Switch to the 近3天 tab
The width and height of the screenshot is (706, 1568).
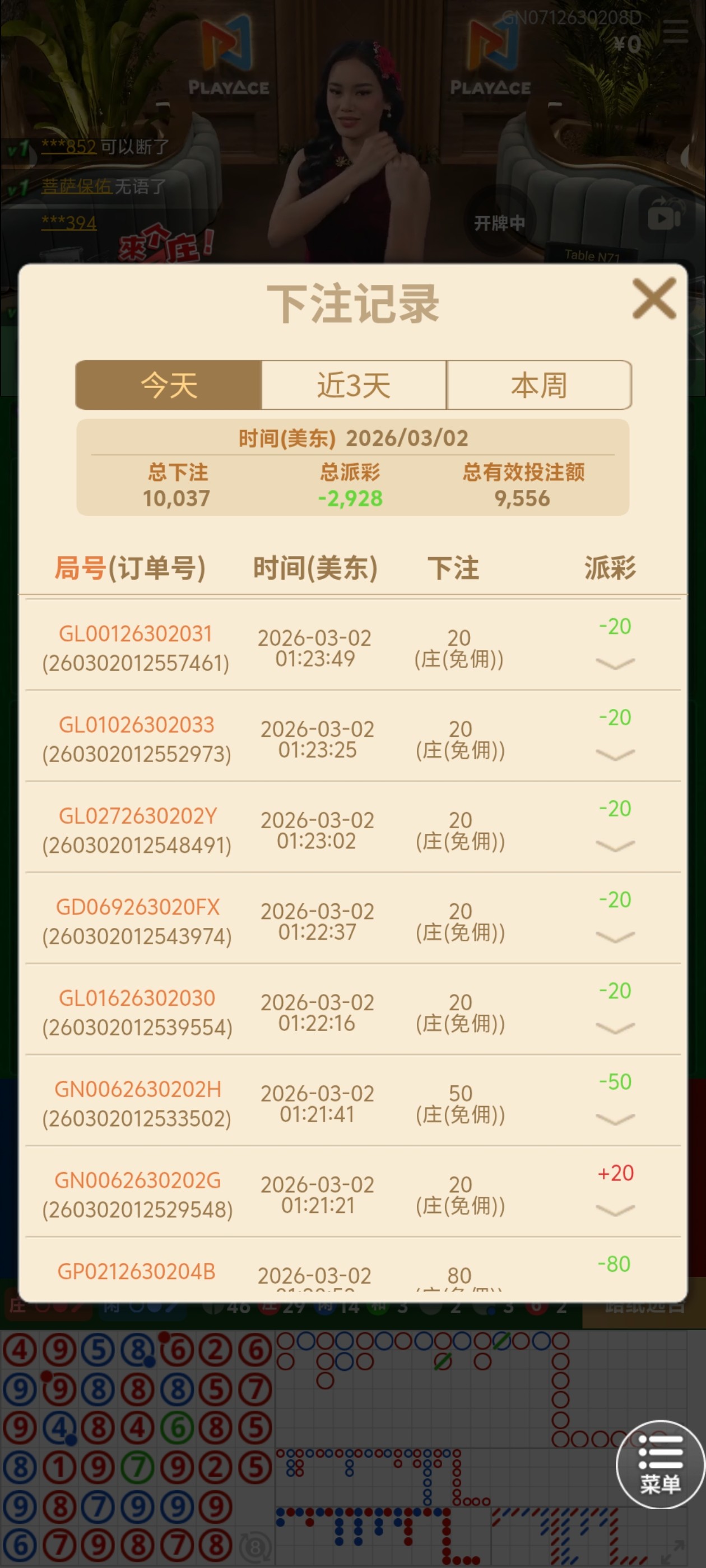click(x=354, y=385)
